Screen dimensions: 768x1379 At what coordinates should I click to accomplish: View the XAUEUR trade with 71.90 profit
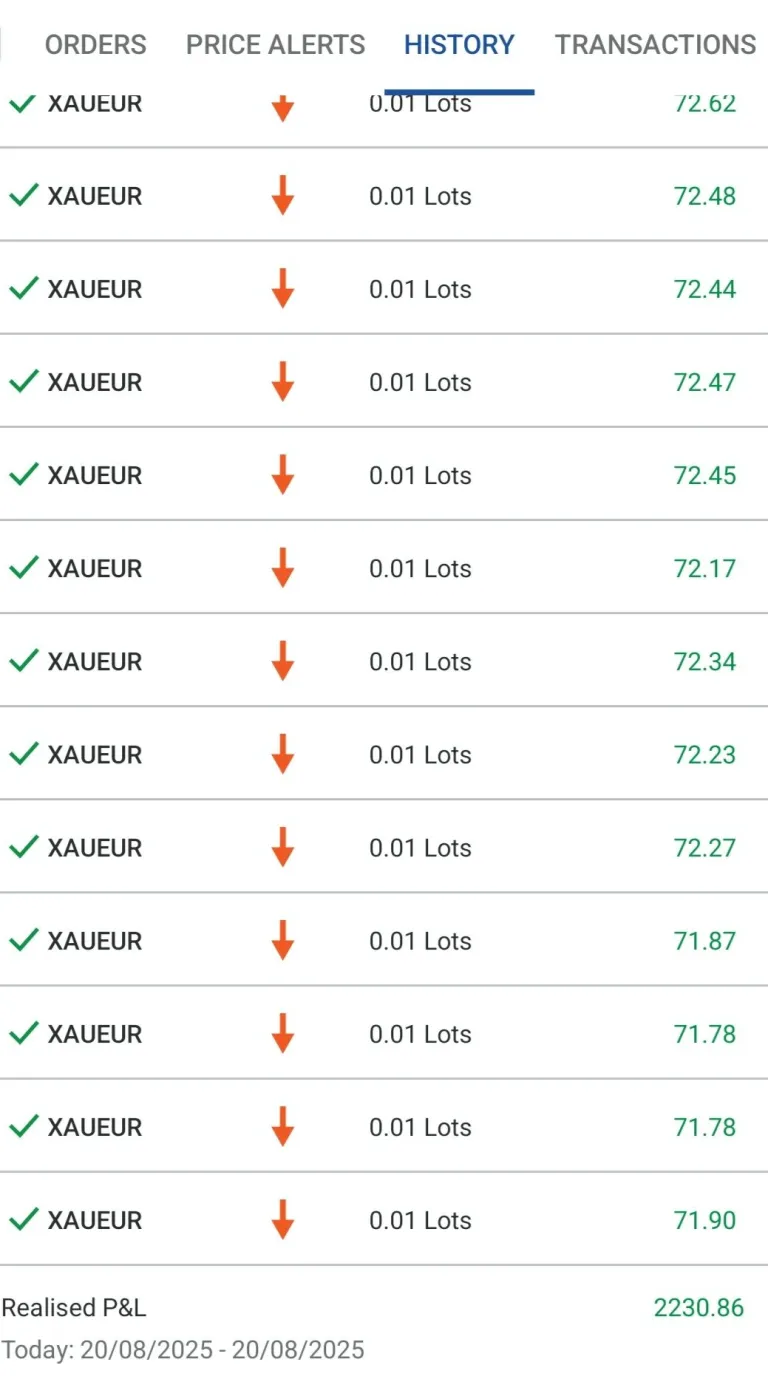point(384,1220)
